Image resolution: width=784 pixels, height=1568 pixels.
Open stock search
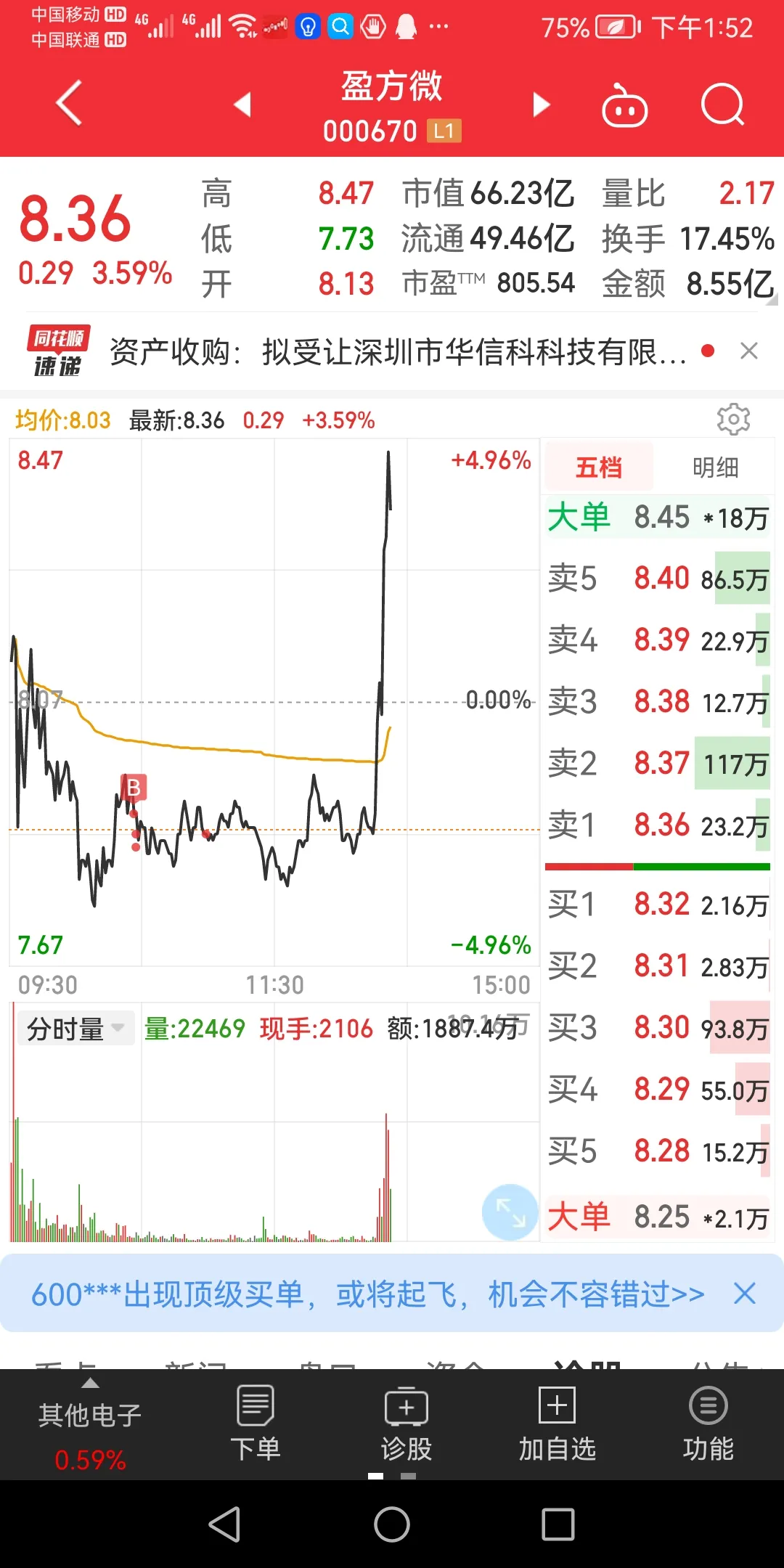(723, 105)
